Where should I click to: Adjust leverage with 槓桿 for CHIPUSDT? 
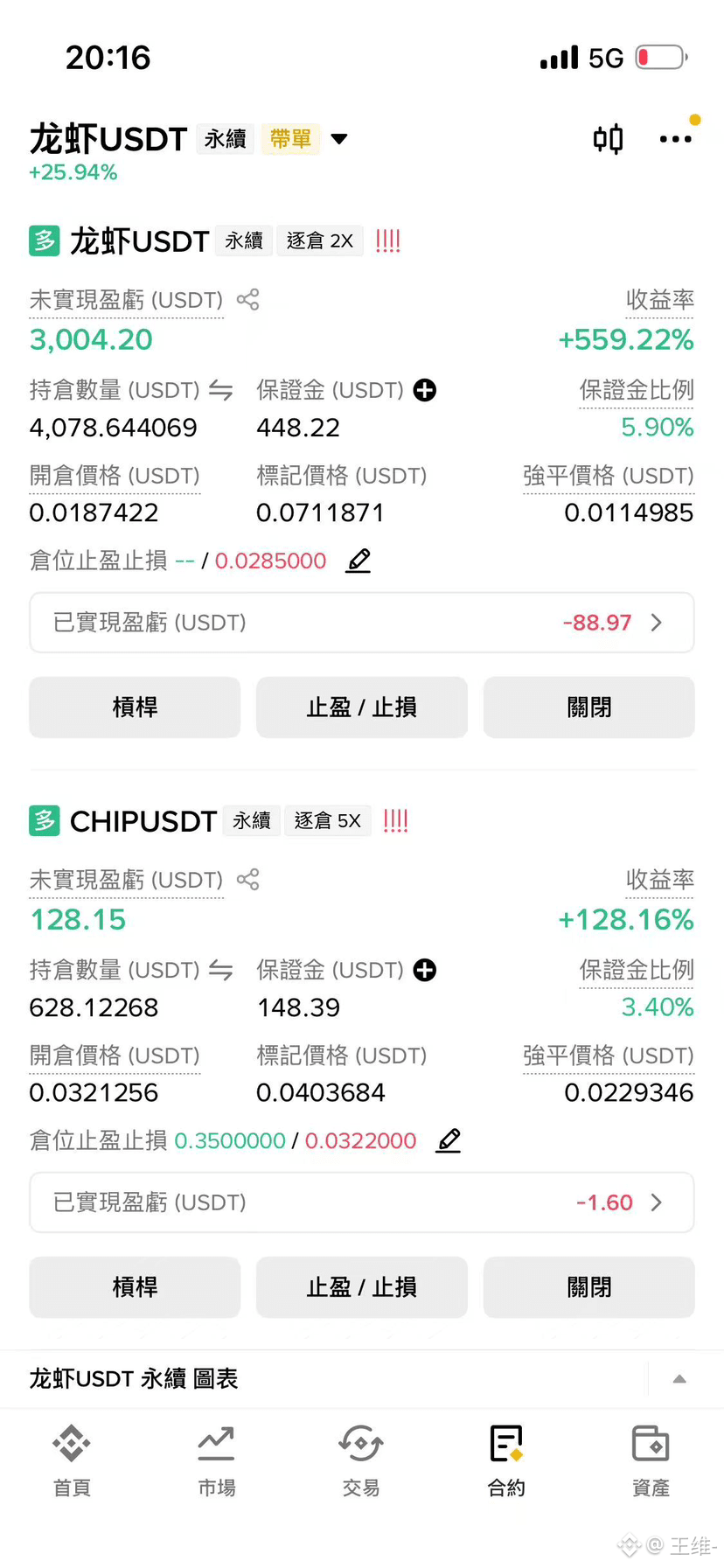pos(135,1286)
